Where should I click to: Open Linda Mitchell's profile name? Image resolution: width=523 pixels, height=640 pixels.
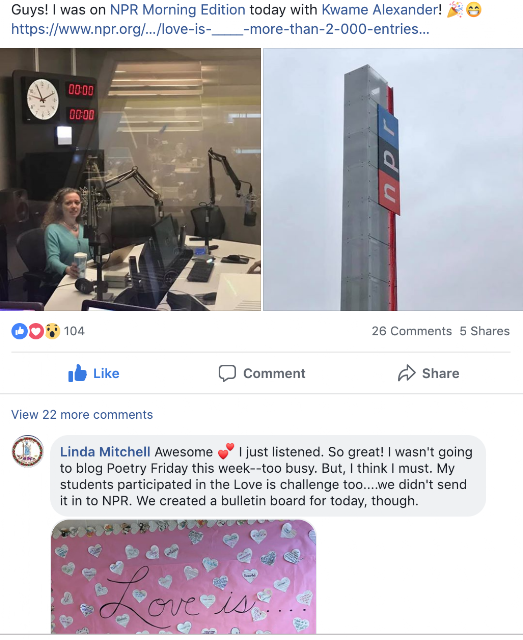coord(105,452)
